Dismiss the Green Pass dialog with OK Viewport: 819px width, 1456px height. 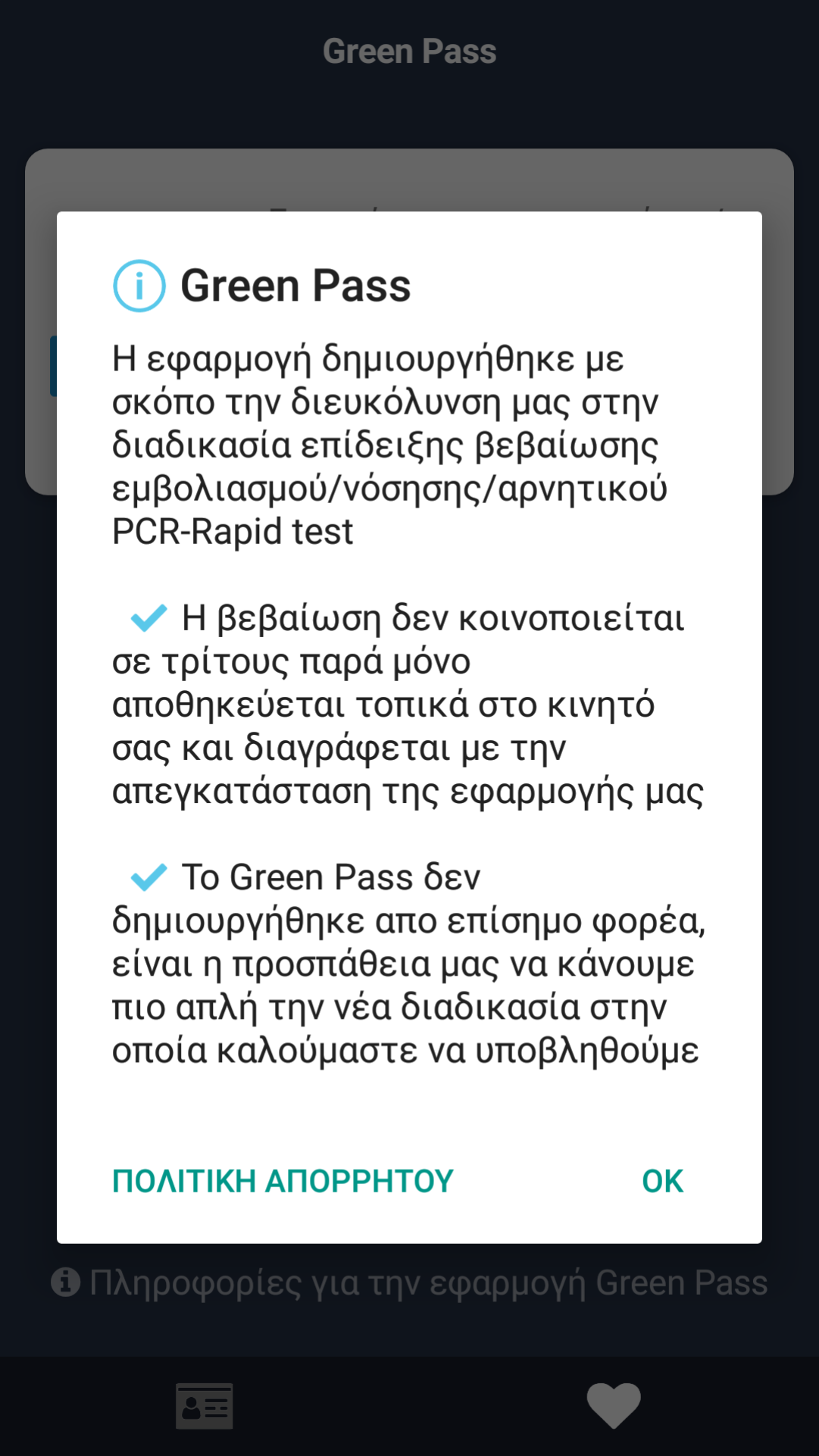point(662,1181)
